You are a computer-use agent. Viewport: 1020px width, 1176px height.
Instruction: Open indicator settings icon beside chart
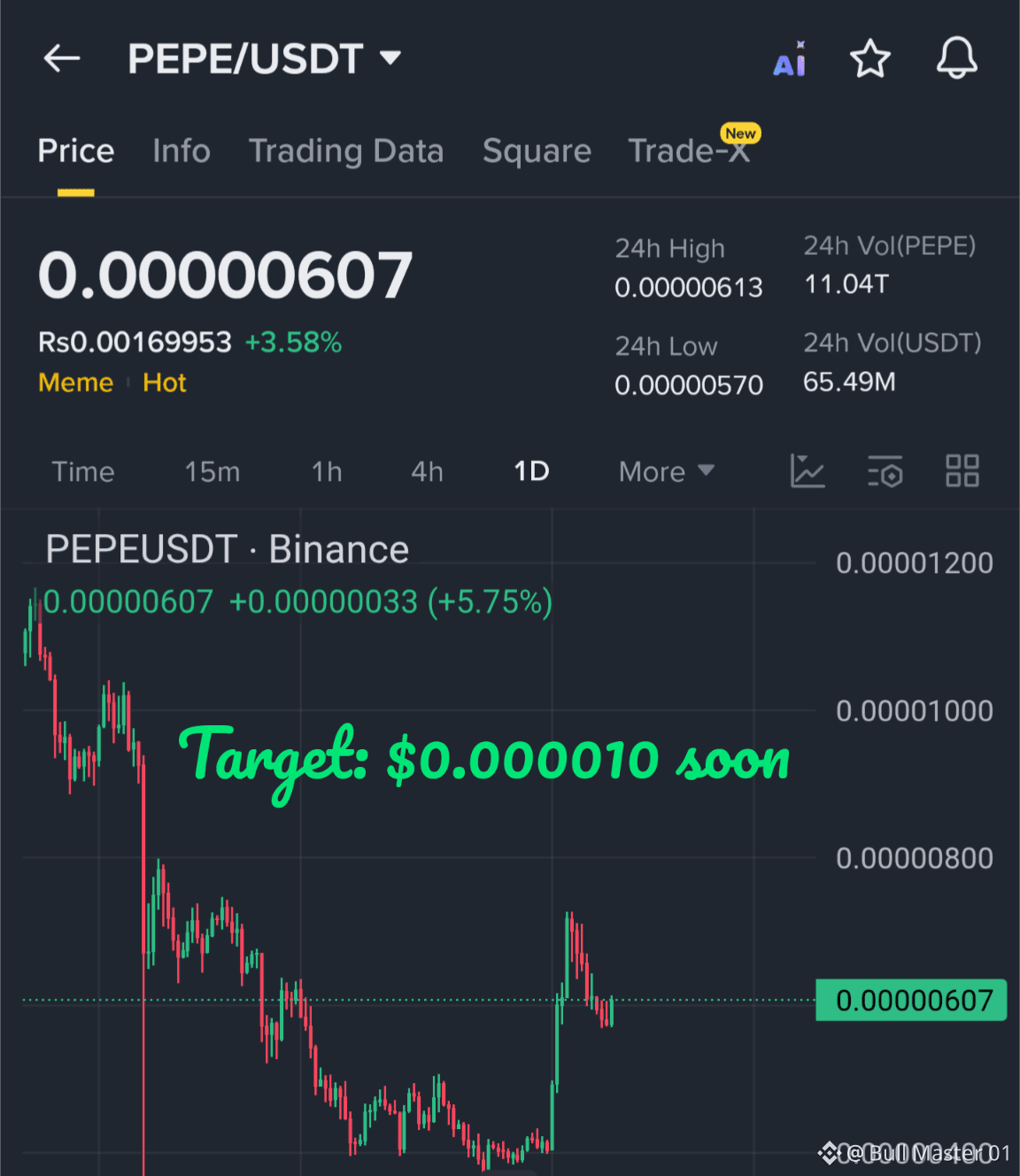[x=885, y=472]
